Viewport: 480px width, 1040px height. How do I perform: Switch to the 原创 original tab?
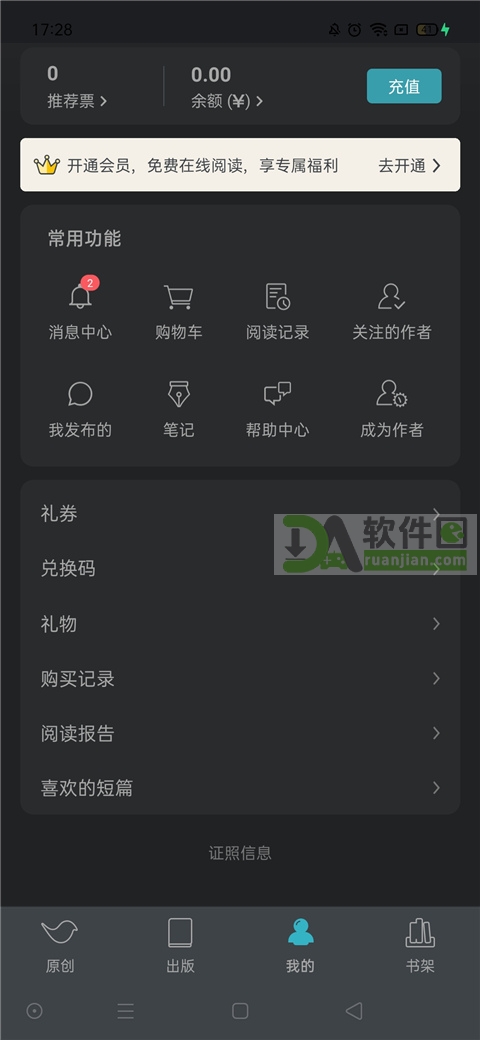tap(60, 945)
